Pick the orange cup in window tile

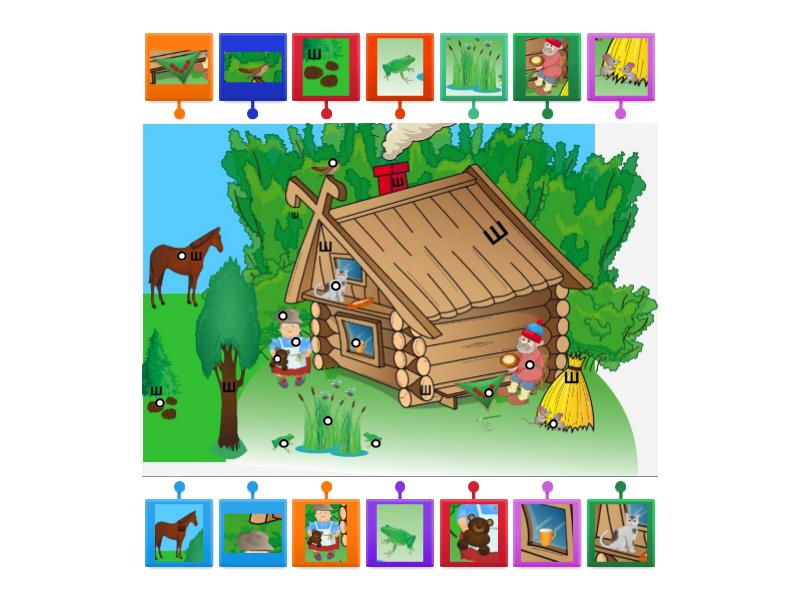[547, 533]
